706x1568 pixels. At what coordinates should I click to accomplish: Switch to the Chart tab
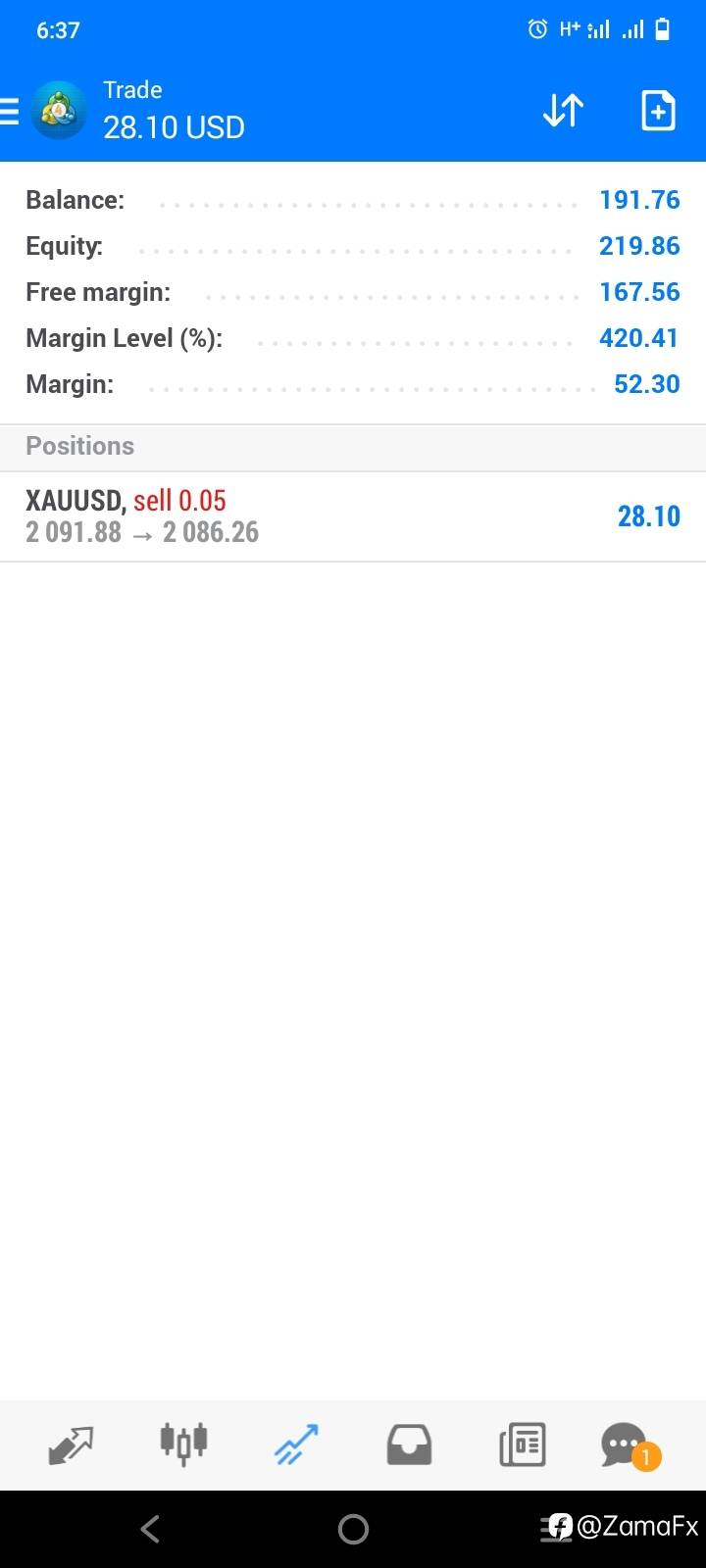tap(183, 1445)
